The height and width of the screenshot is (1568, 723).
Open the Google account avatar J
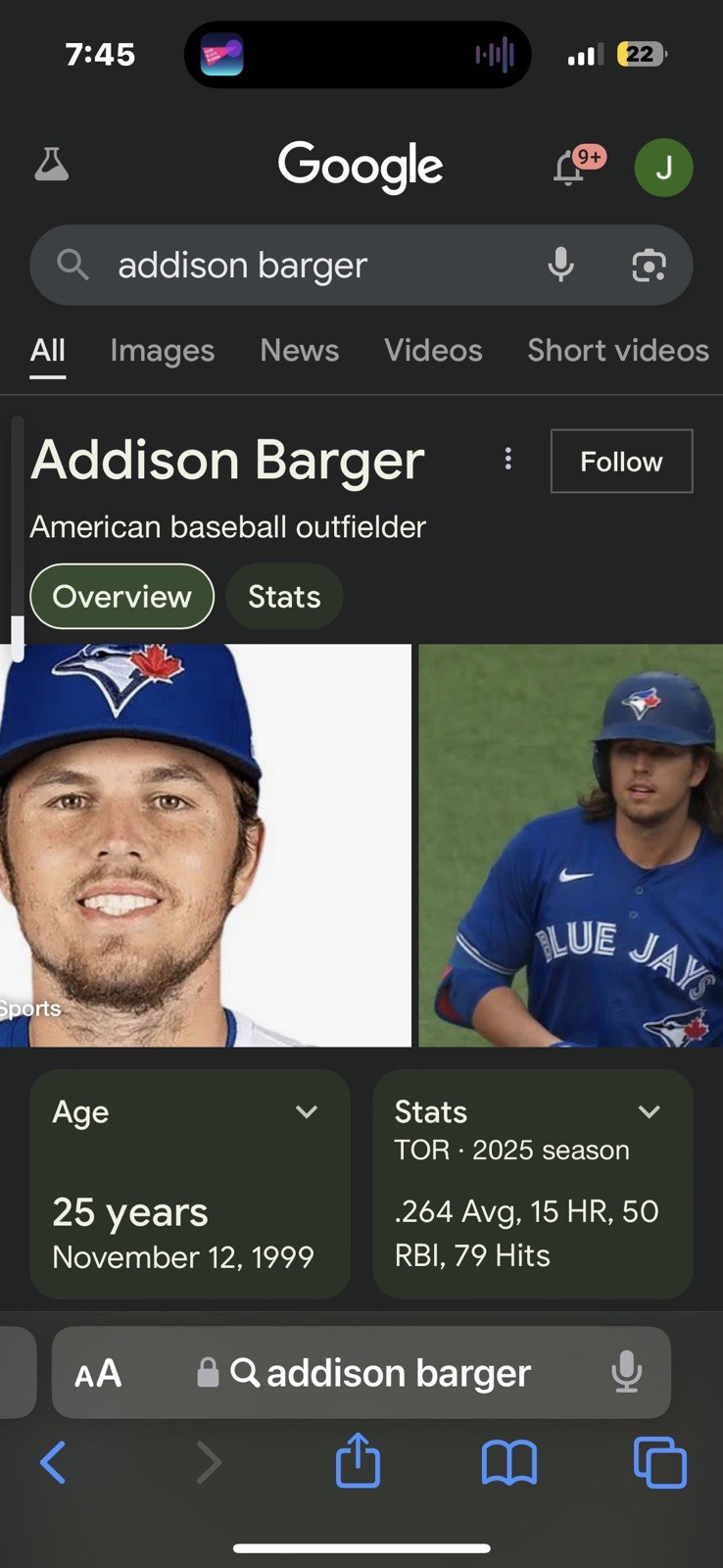coord(663,168)
